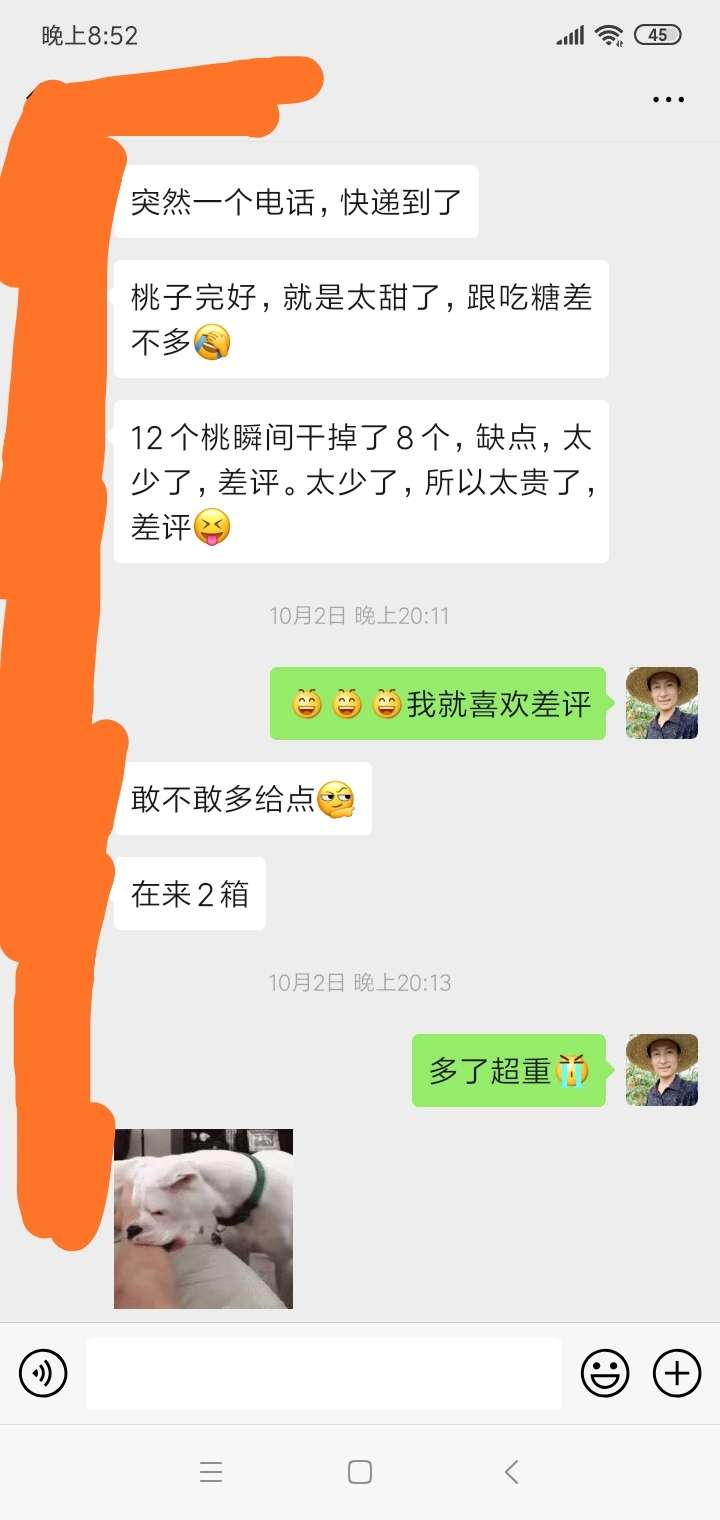Screen dimensions: 720x1520
Task: Open the recent apps menu button
Action: point(210,1471)
